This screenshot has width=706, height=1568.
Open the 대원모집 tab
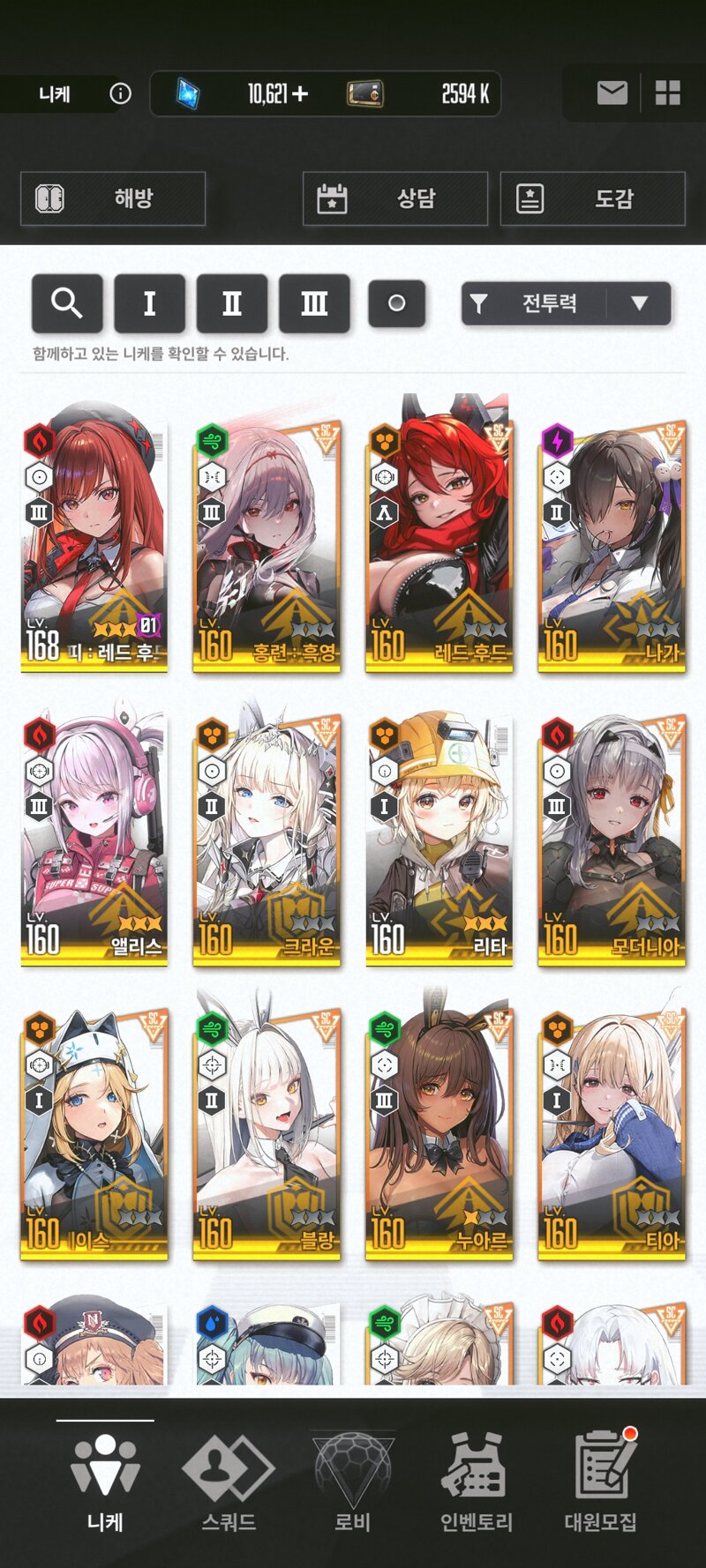pyautogui.click(x=601, y=1482)
